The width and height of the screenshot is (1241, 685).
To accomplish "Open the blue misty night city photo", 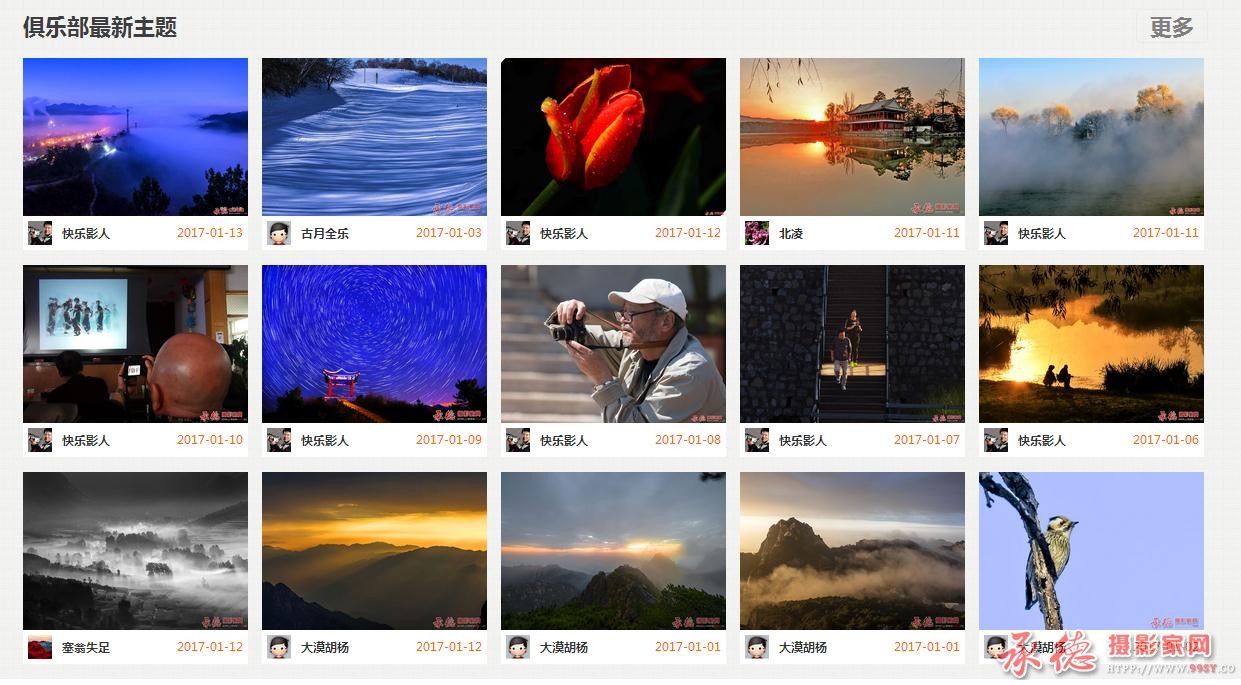I will point(135,137).
